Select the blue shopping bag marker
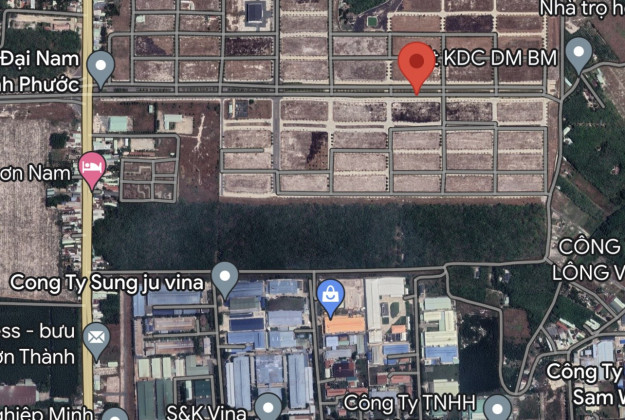Screen dimensions: 625x420 330,295
